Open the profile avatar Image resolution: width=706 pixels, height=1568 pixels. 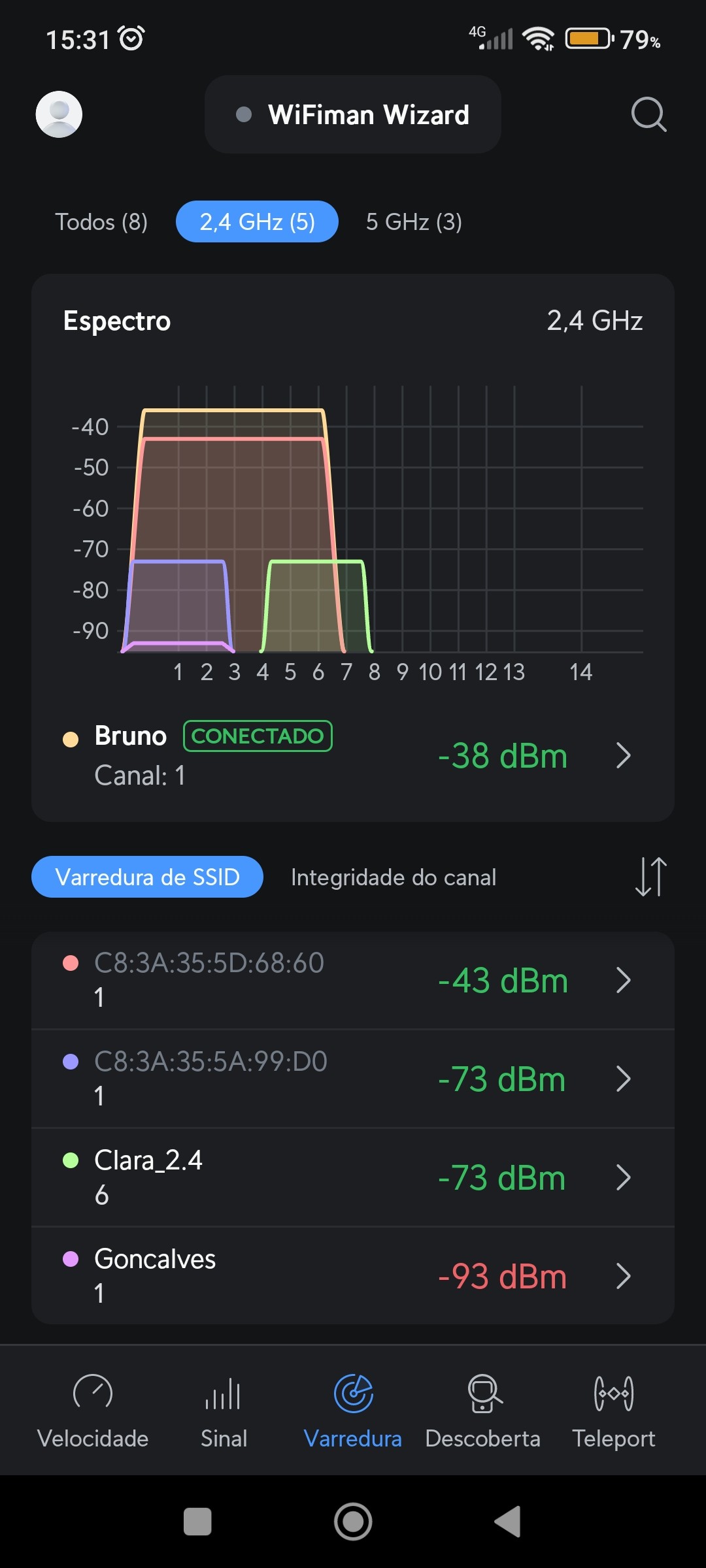[59, 114]
